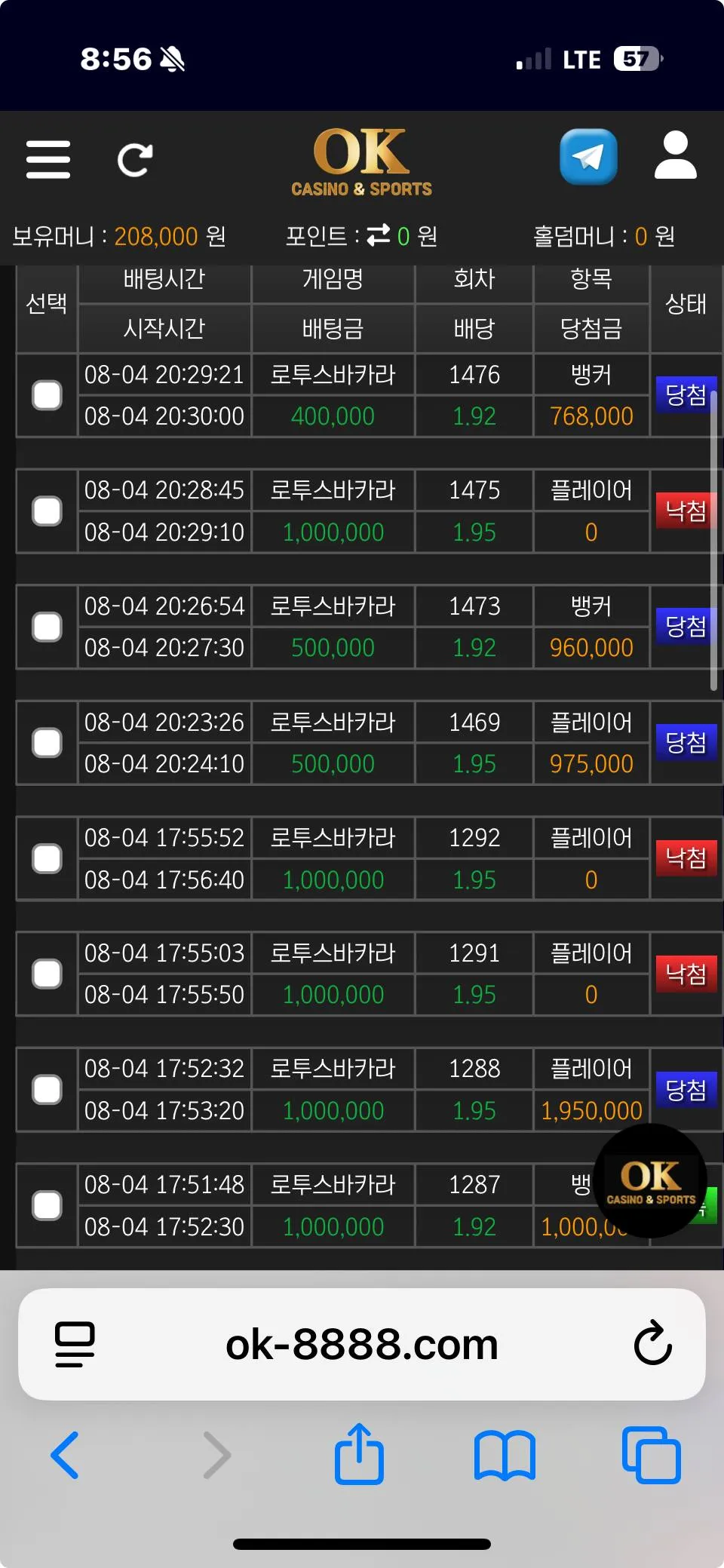Mark the checkbox for round 1469
This screenshot has width=724, height=1568.
47,743
